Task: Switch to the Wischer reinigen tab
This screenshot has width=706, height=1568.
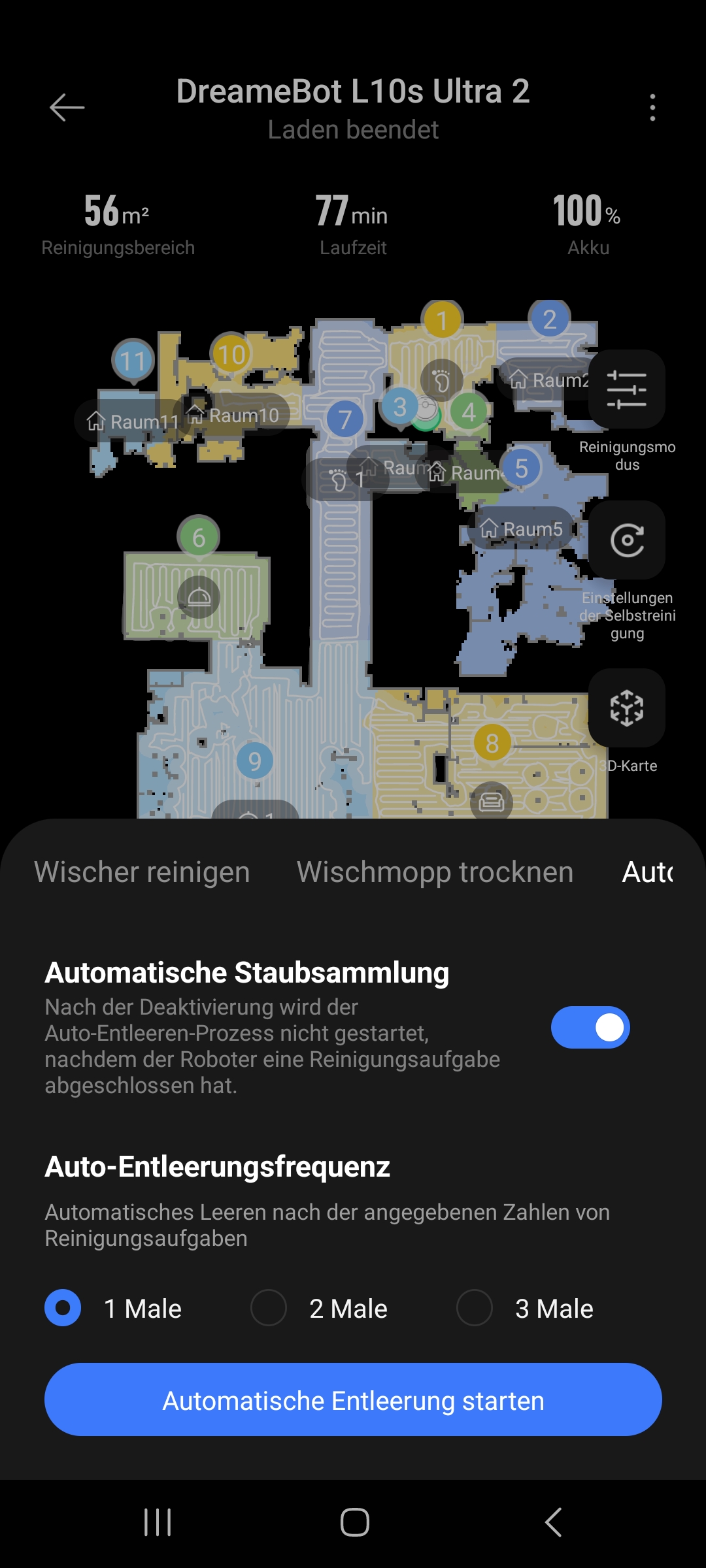Action: [142, 872]
